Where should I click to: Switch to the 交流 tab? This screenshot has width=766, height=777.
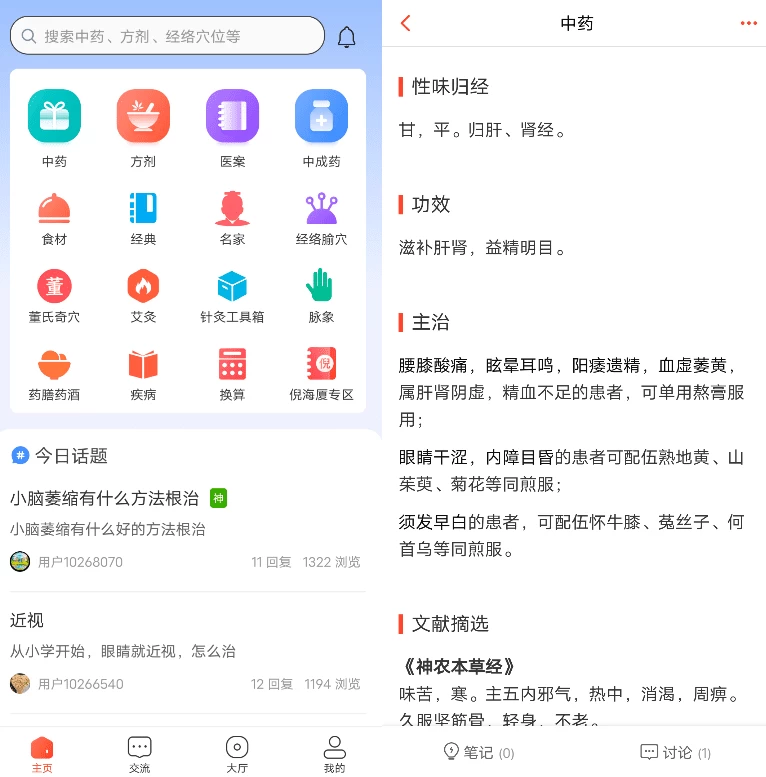click(x=139, y=754)
